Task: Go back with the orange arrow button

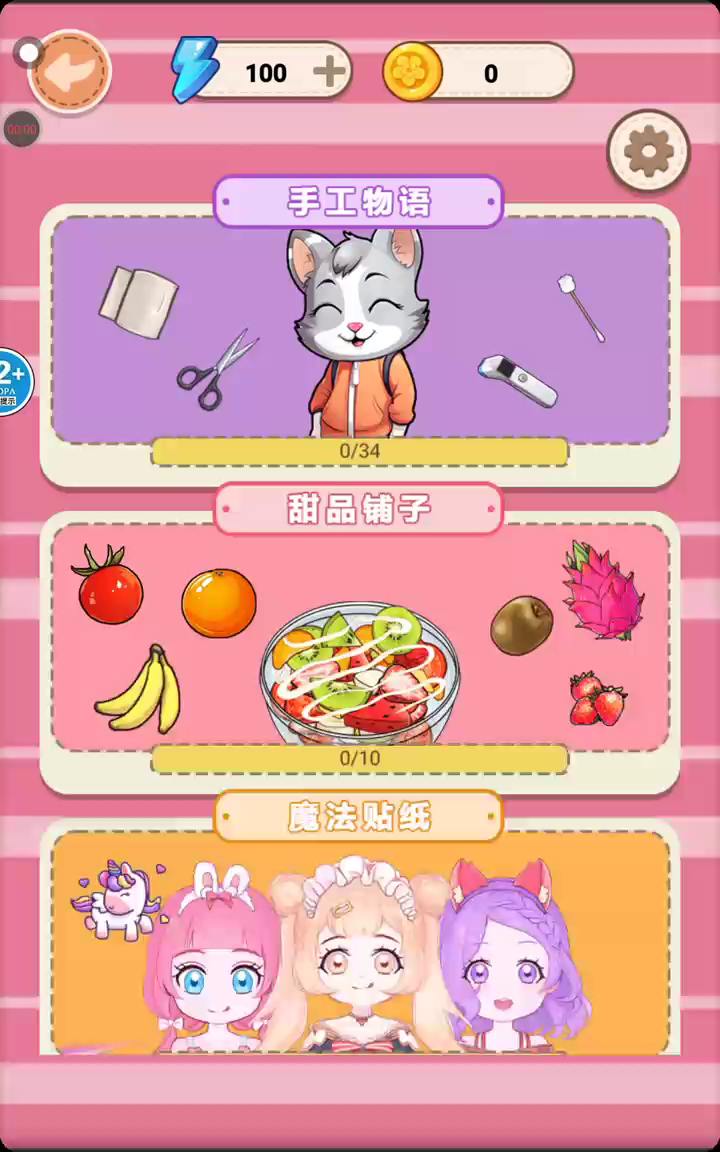Action: 70,72
